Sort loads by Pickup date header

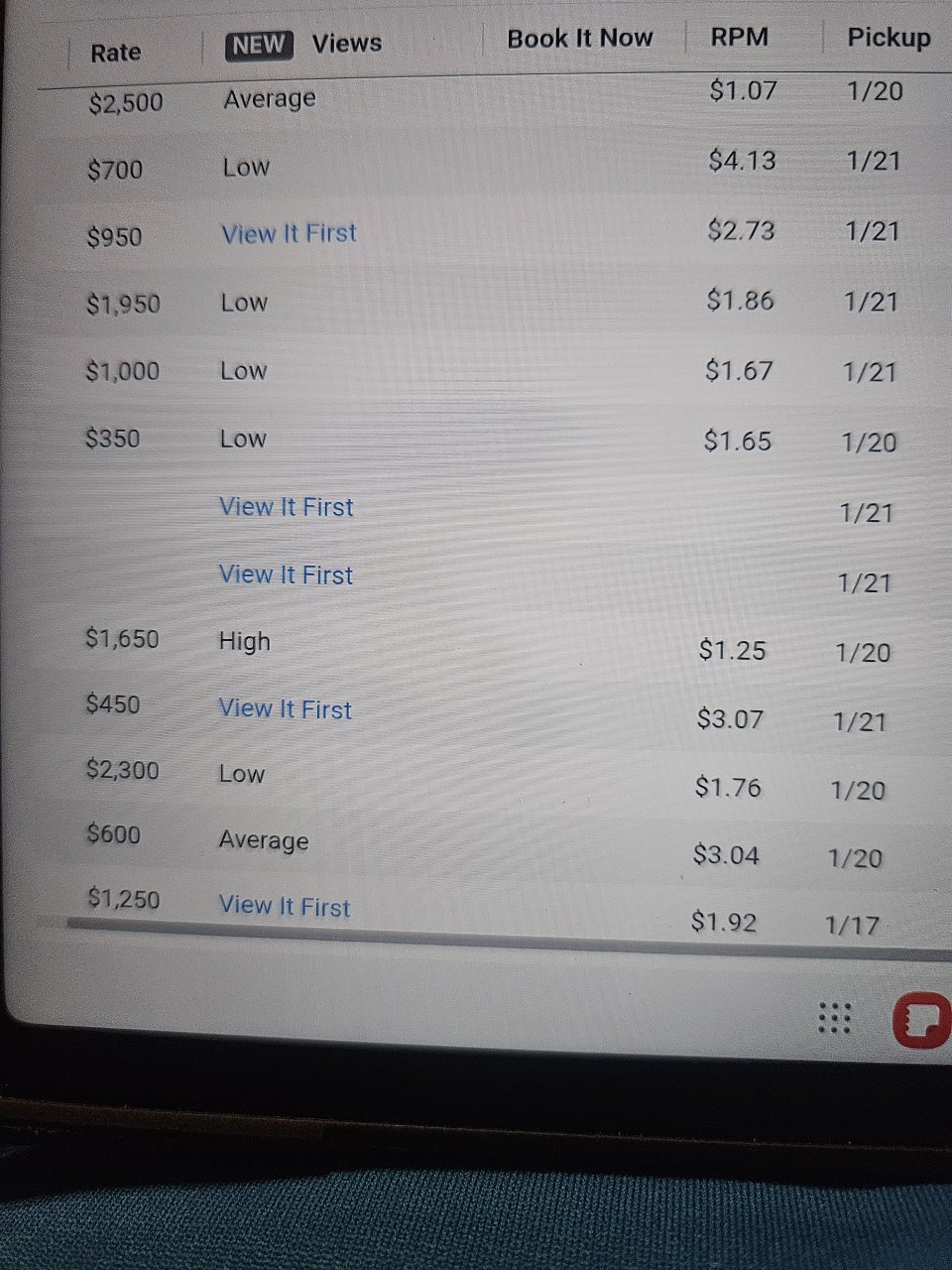[888, 38]
